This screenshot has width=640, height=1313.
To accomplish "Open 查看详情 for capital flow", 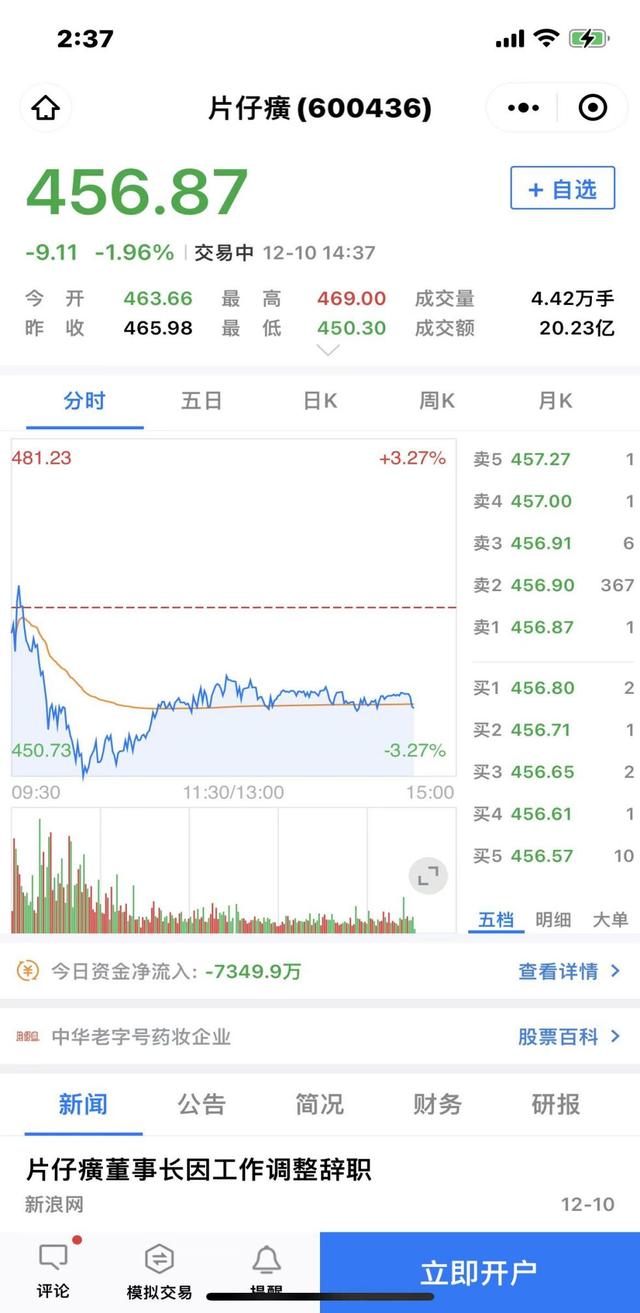I will coord(569,970).
